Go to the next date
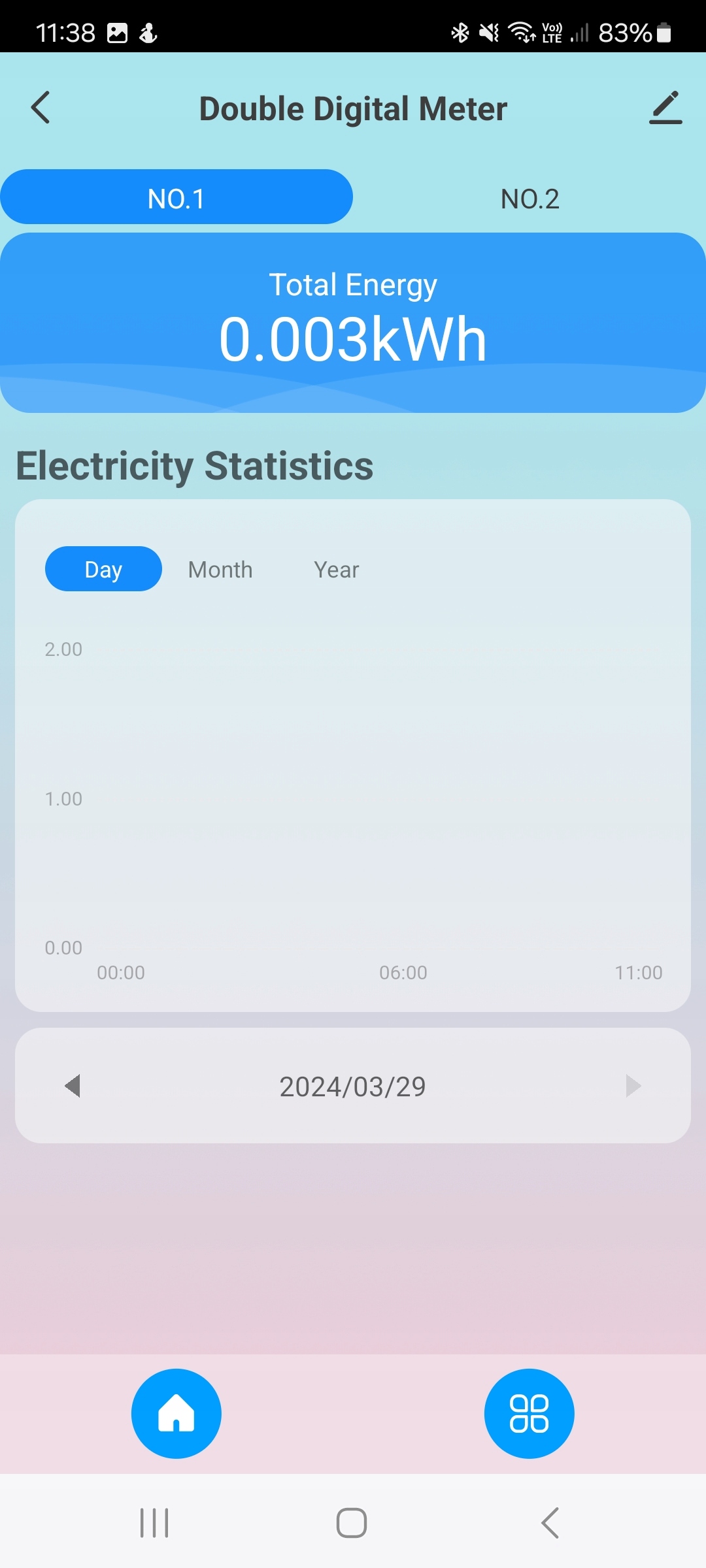The height and width of the screenshot is (1568, 706). coord(633,1086)
